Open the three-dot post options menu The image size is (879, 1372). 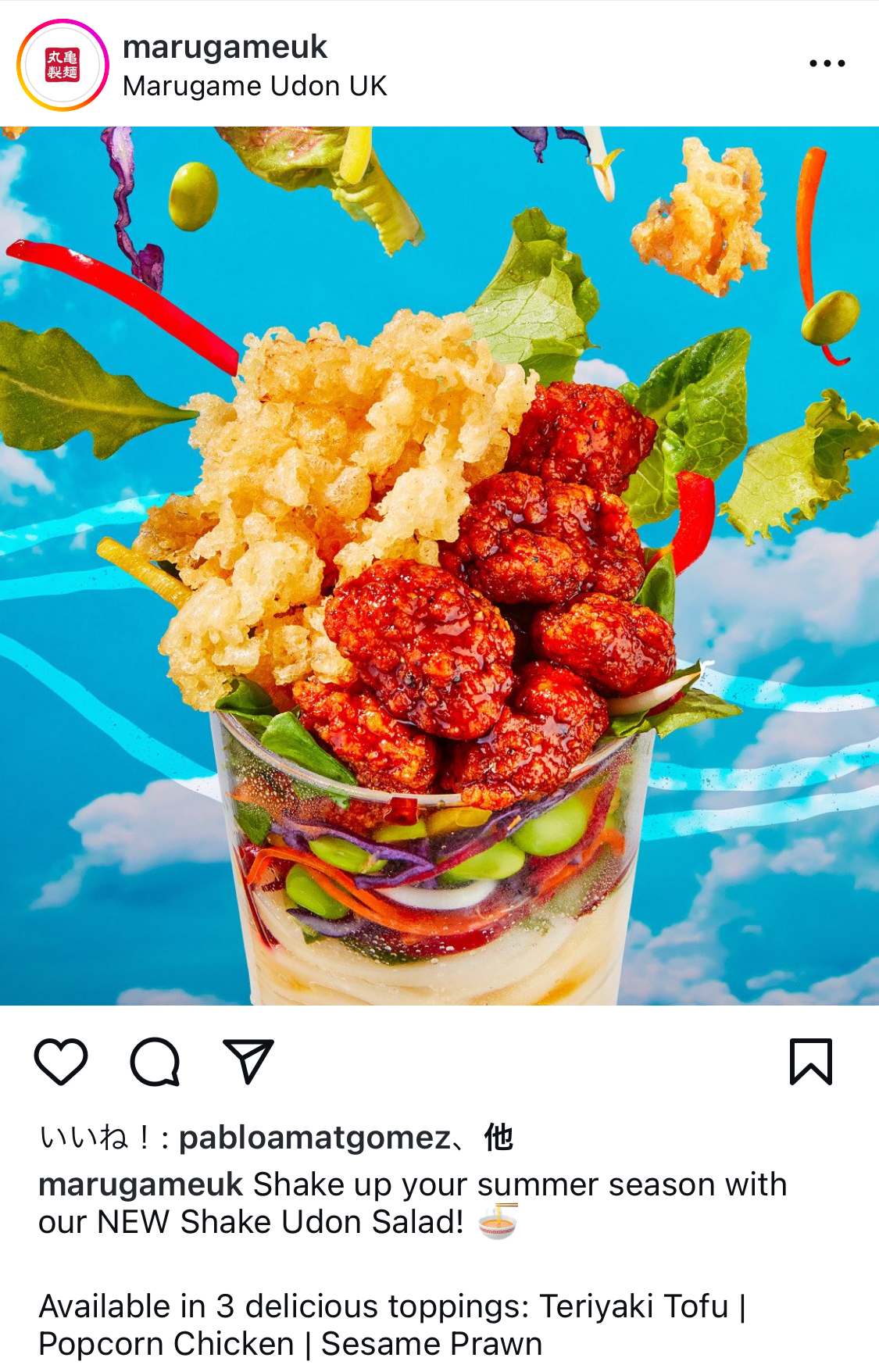(827, 63)
